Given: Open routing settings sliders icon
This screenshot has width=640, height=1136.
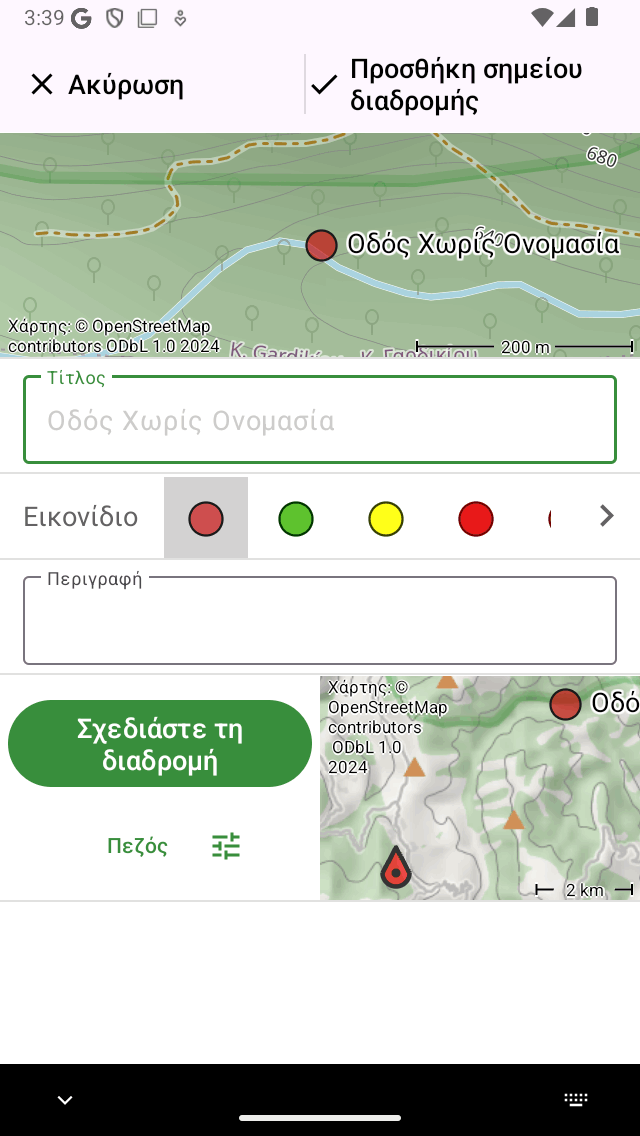Looking at the screenshot, I should pos(226,846).
